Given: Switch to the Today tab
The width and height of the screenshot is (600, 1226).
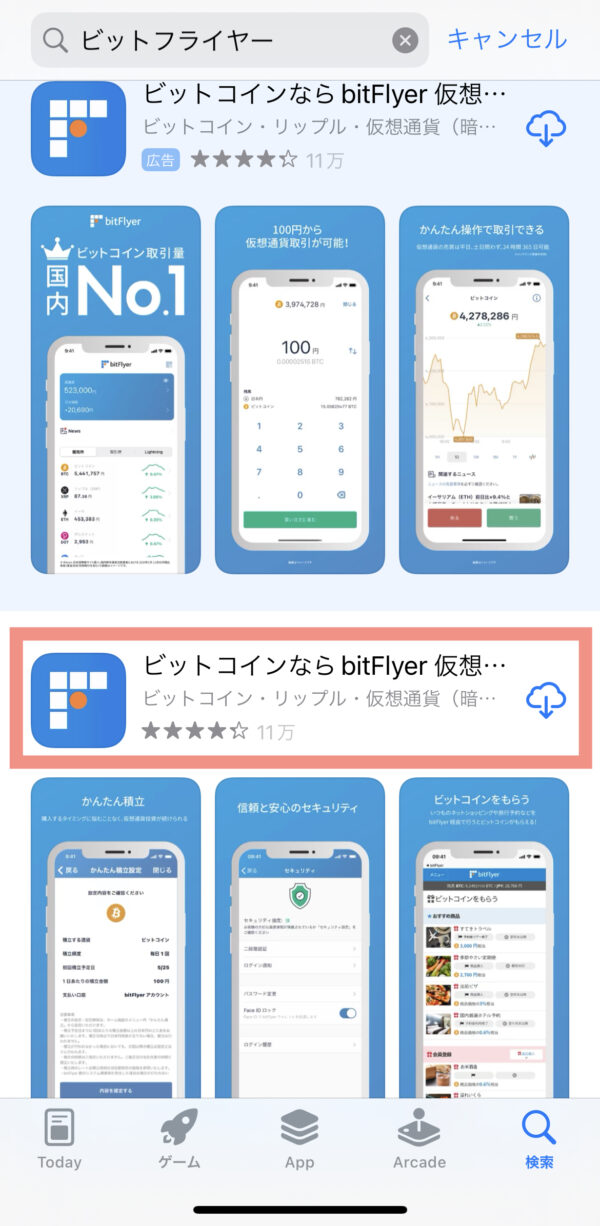Looking at the screenshot, I should [x=59, y=1139].
